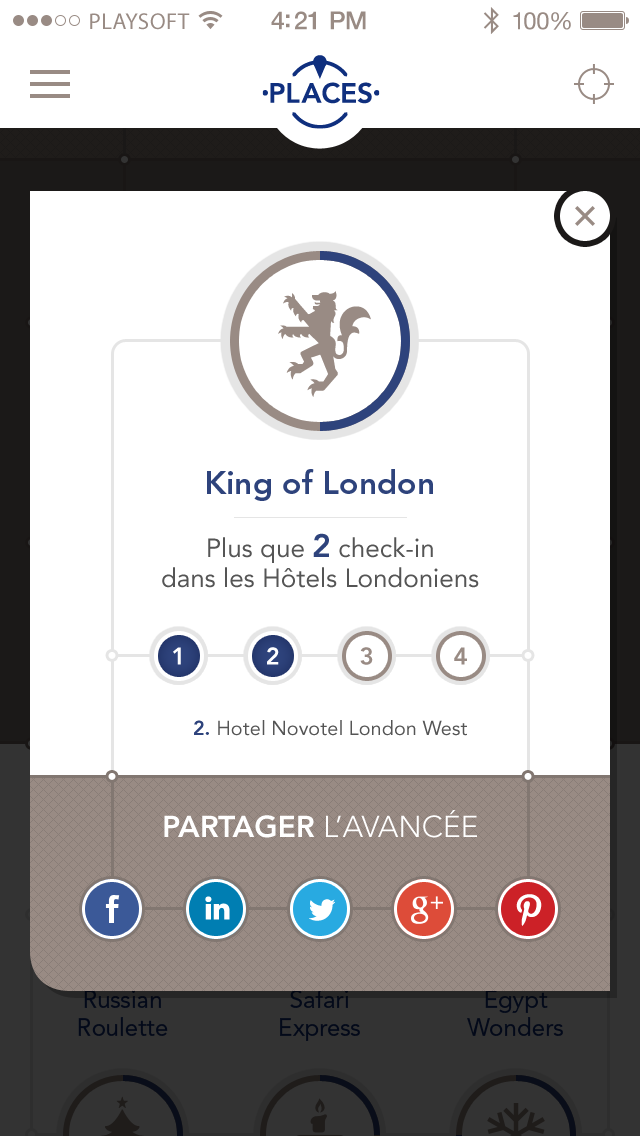Select check-in step 3
This screenshot has height=1136, width=640.
pyautogui.click(x=366, y=657)
